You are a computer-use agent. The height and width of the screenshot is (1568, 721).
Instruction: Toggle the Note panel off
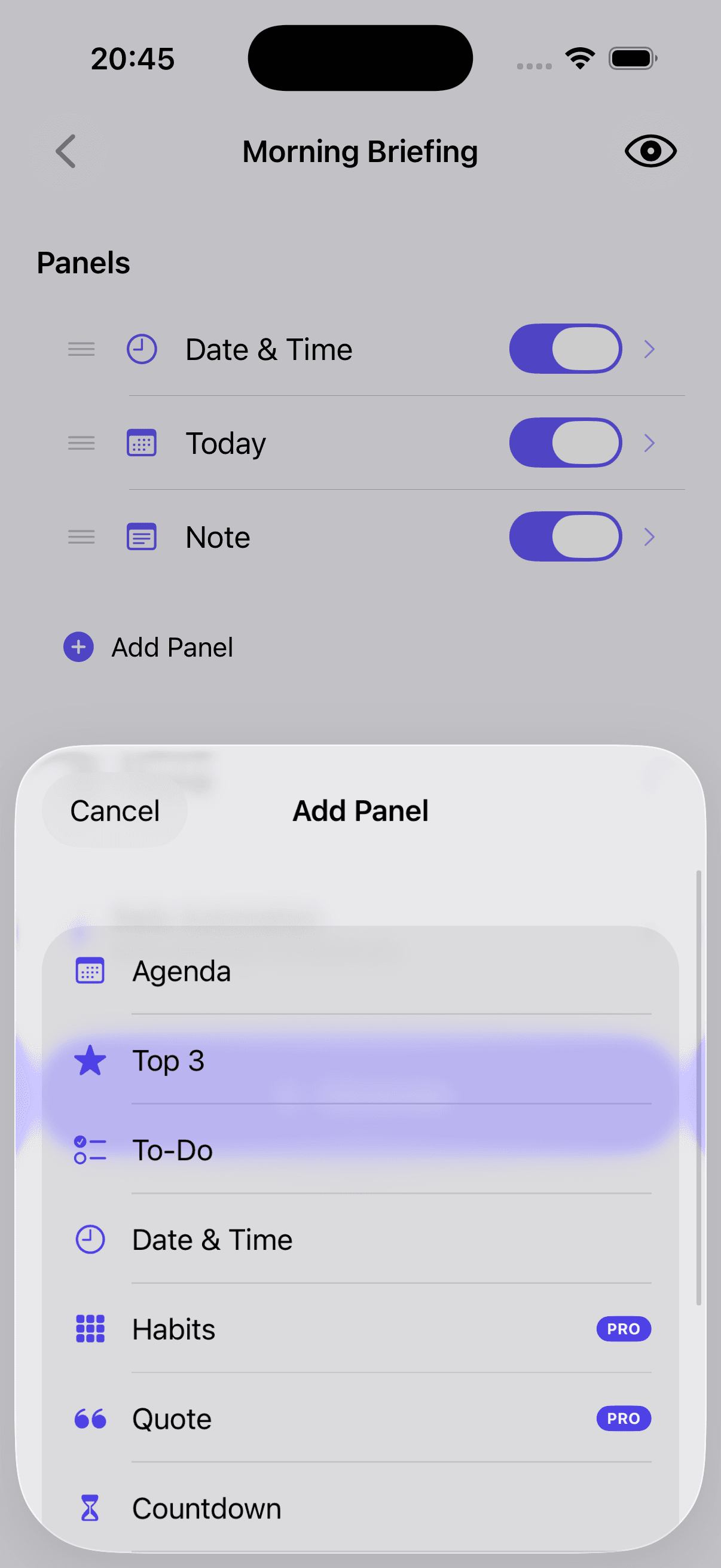(x=565, y=536)
